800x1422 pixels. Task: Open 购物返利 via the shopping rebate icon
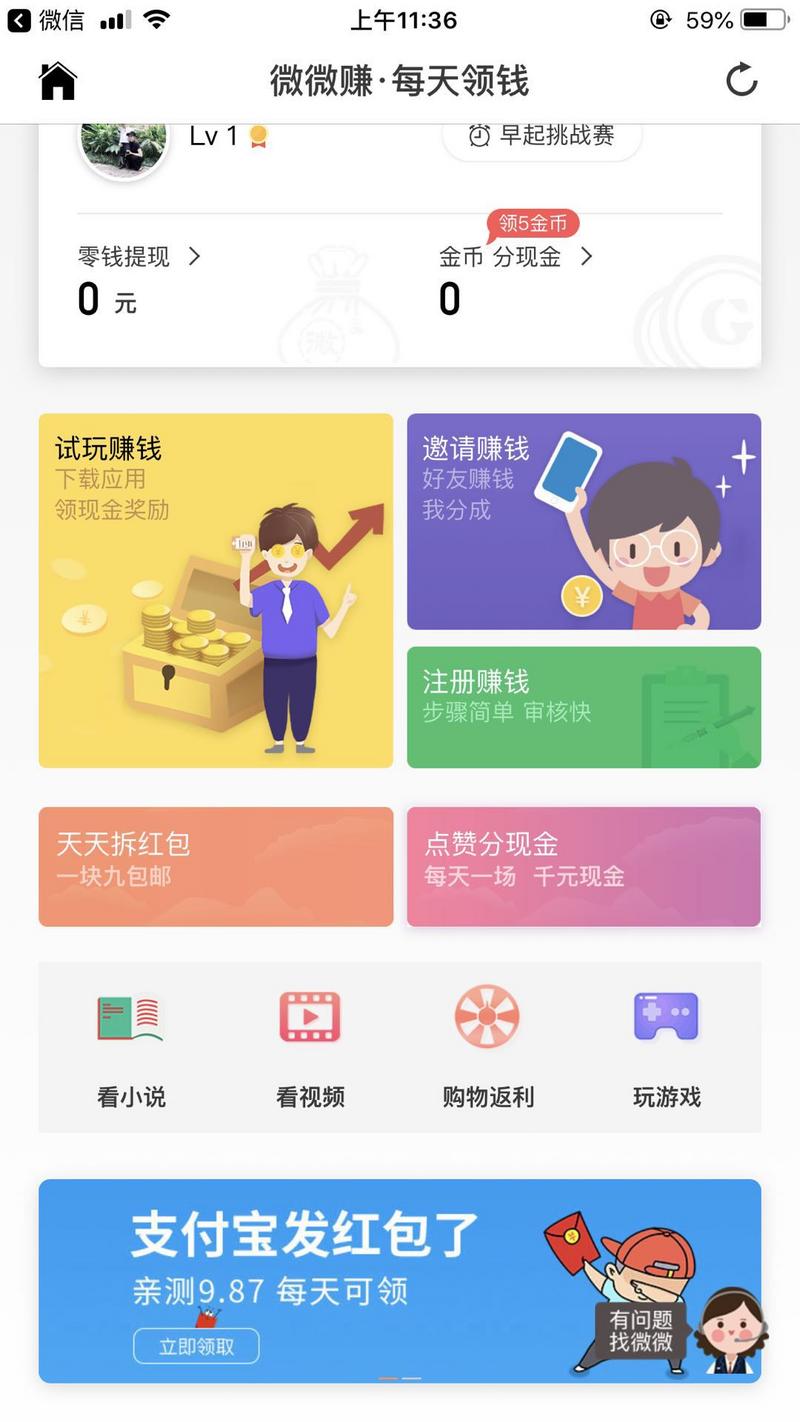[487, 1016]
